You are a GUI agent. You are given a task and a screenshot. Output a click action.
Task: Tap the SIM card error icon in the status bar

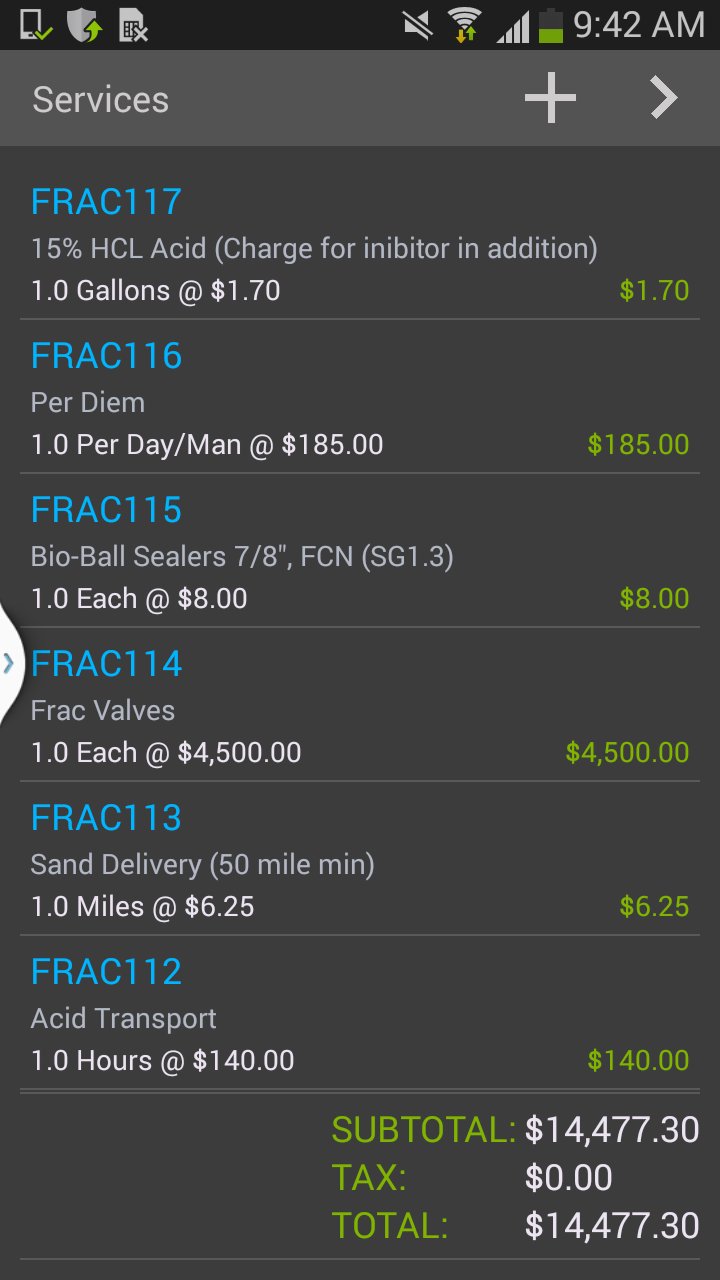pyautogui.click(x=132, y=25)
